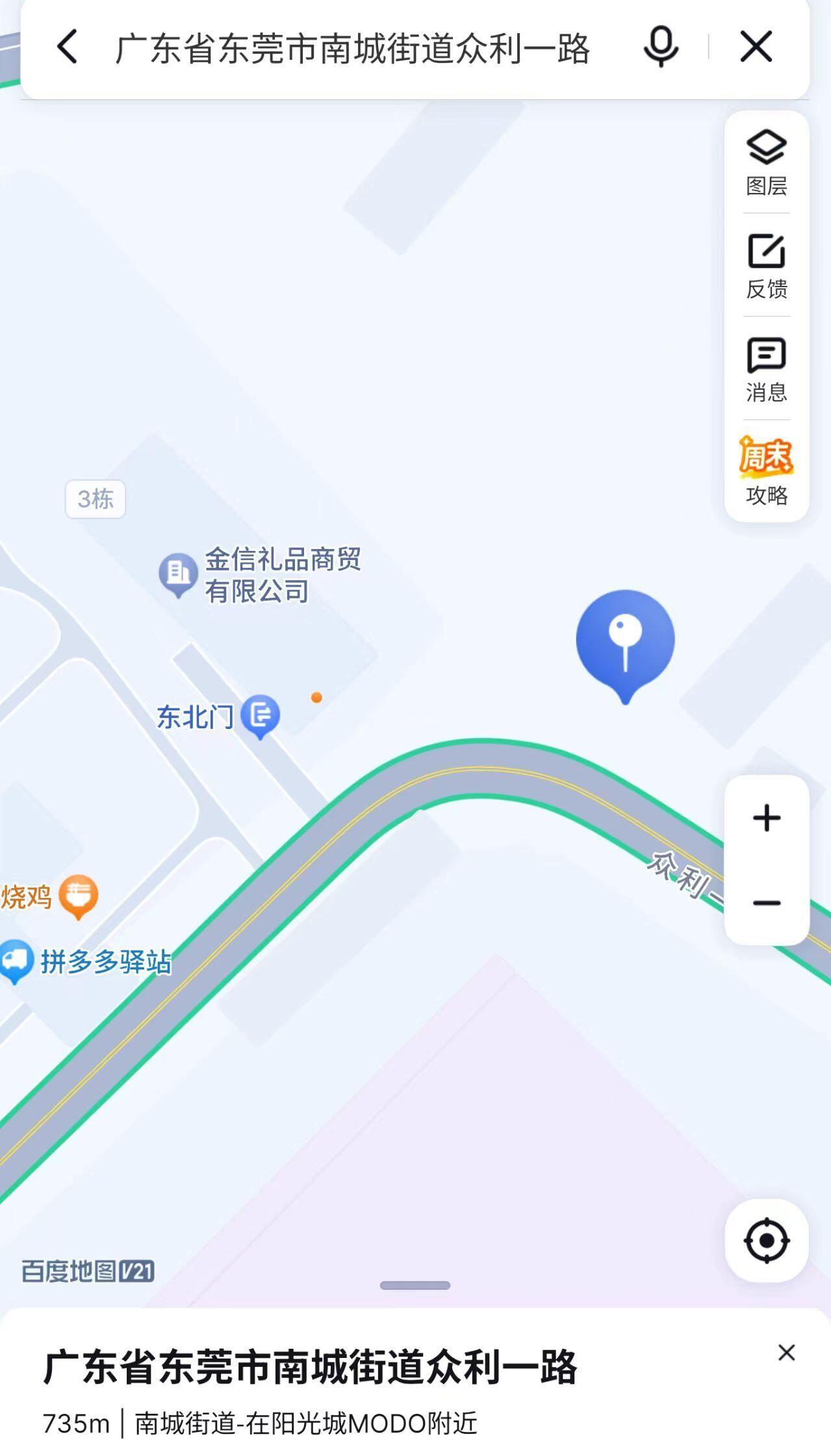Tap the search field with the Dongguan address
The width and height of the screenshot is (831, 1456).
click(x=352, y=48)
